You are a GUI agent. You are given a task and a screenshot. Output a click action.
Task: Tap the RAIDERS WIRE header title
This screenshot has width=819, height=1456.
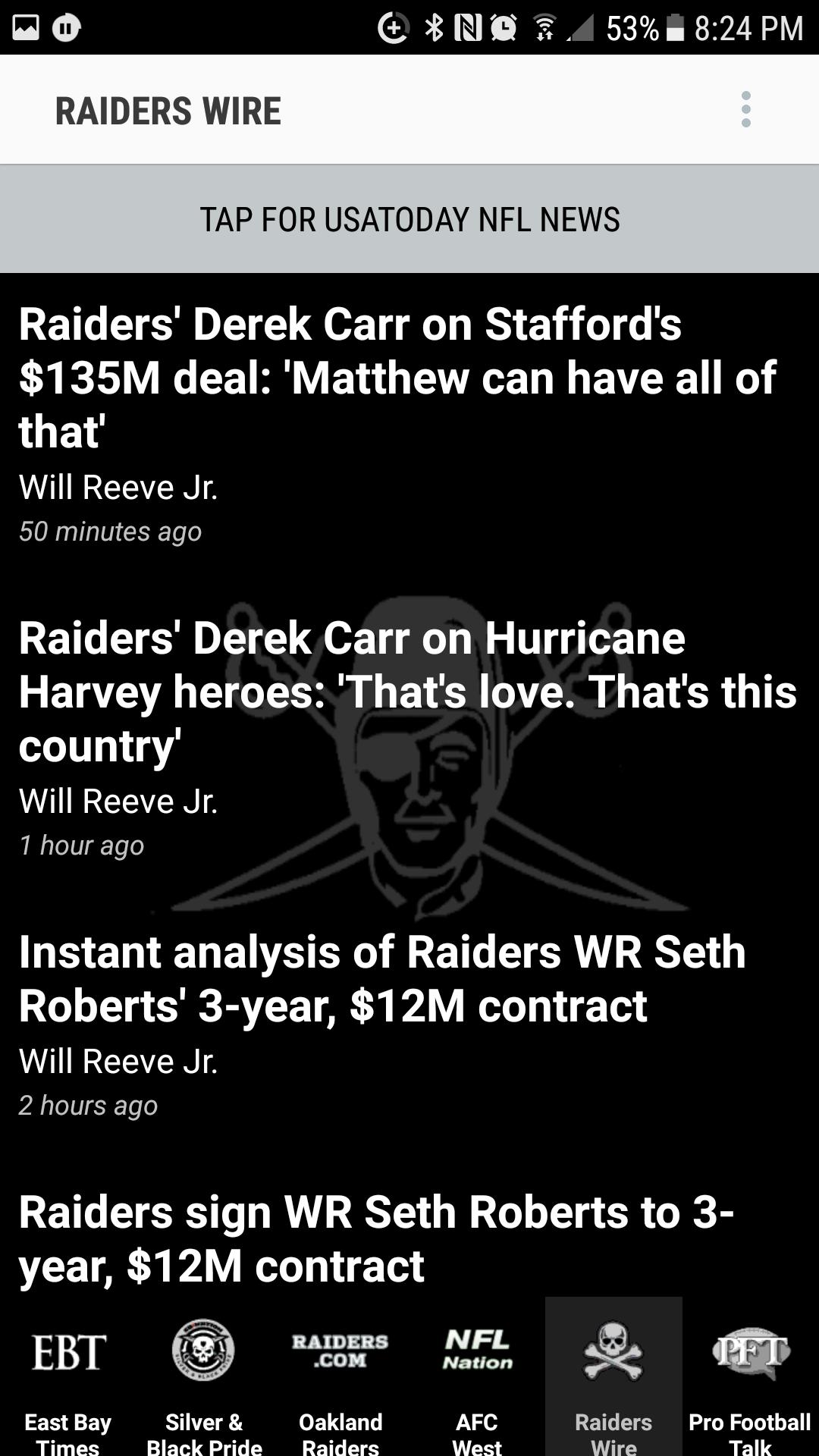point(168,109)
